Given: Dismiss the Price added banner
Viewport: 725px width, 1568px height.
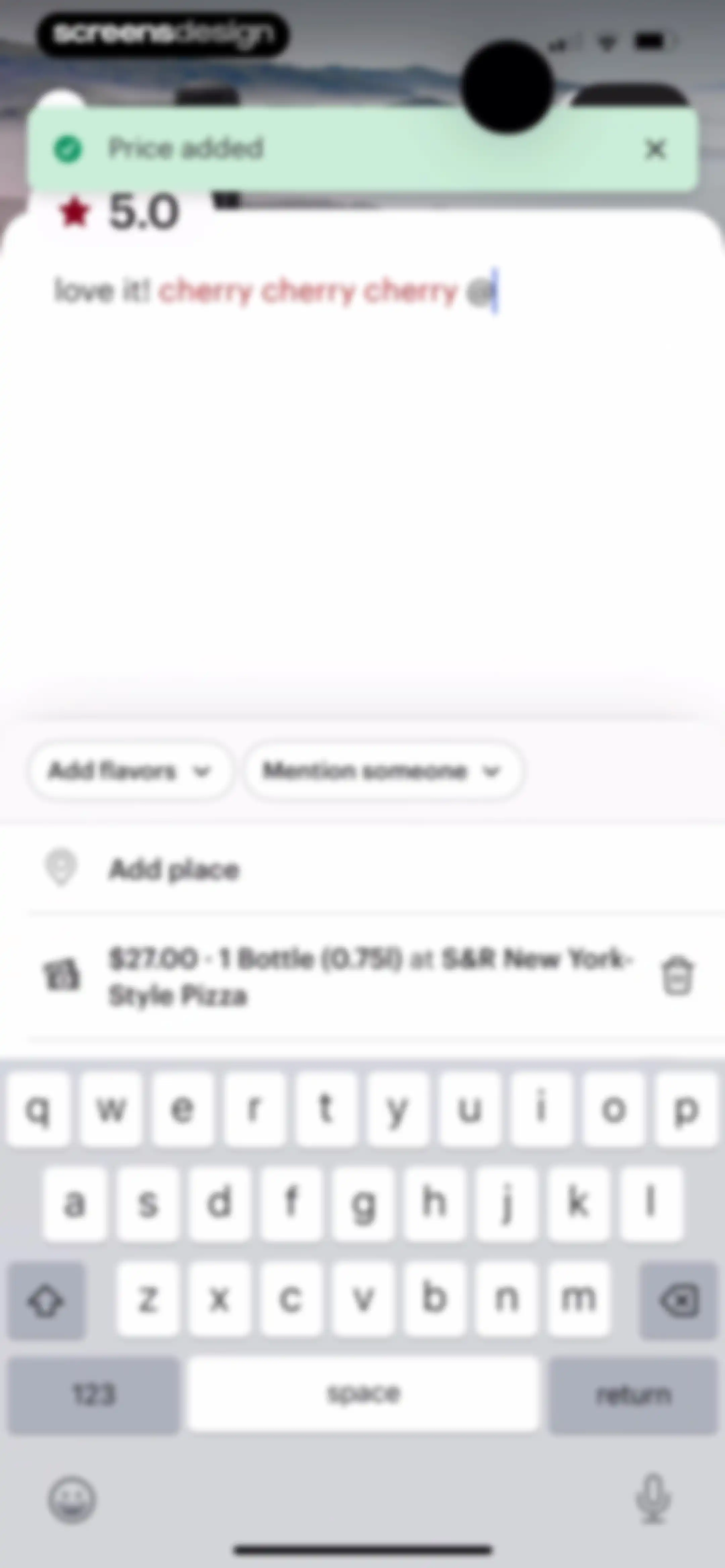Looking at the screenshot, I should [656, 148].
